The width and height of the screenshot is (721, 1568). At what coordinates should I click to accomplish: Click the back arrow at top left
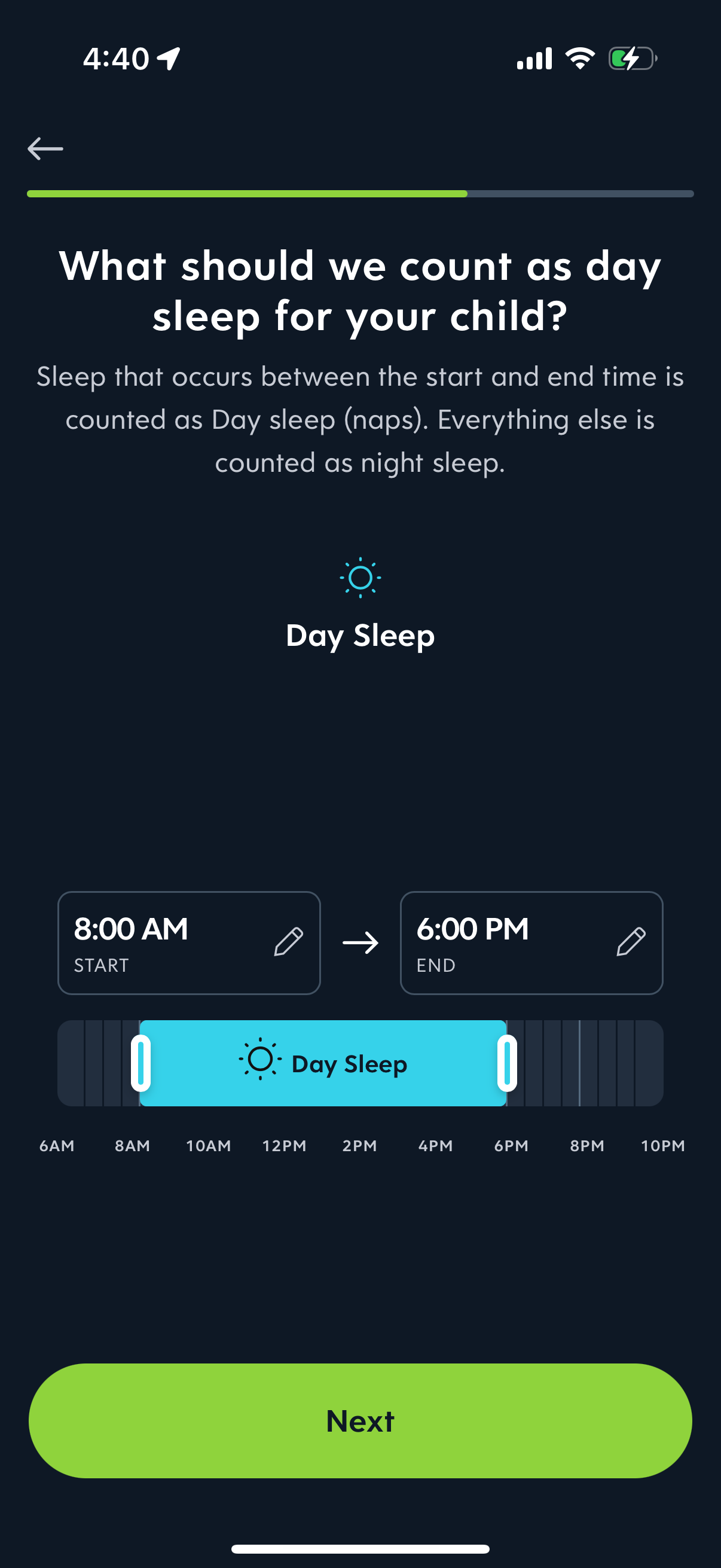[x=45, y=147]
